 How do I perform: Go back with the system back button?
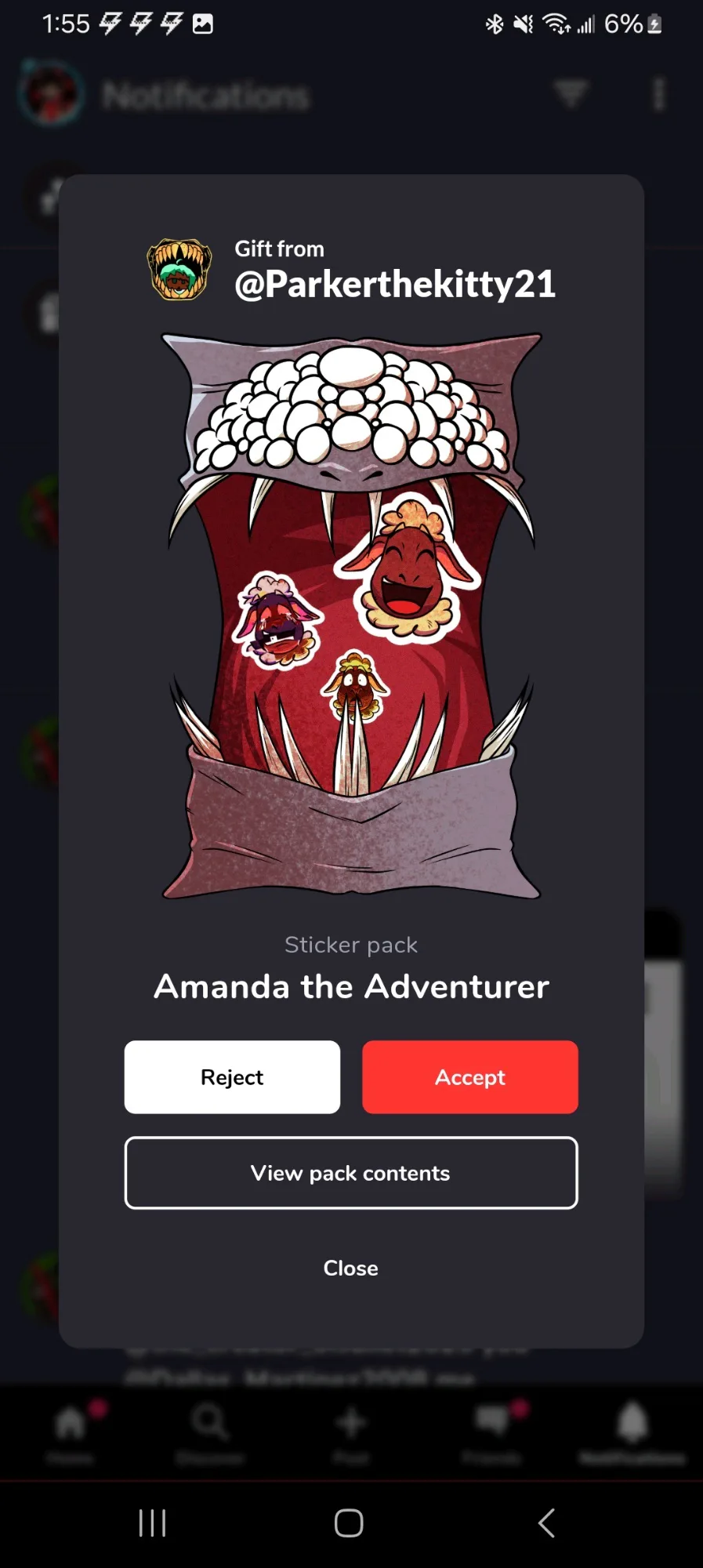(x=547, y=1523)
